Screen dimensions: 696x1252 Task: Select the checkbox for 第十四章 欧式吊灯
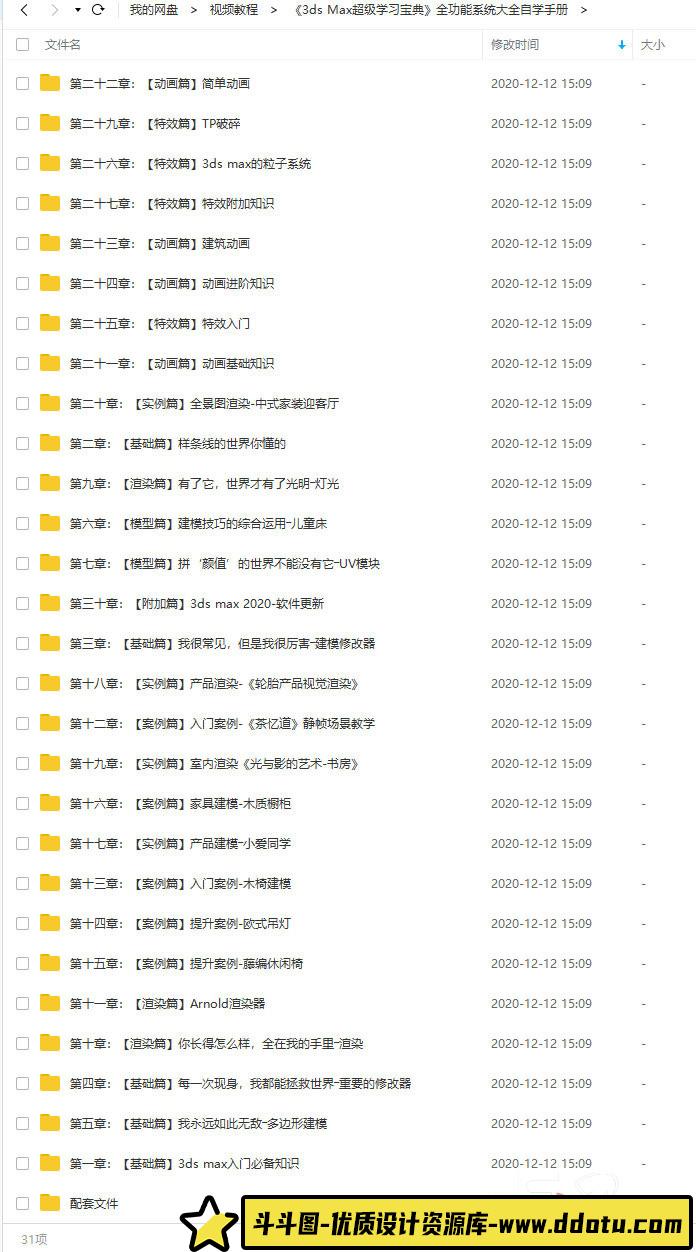pyautogui.click(x=22, y=924)
